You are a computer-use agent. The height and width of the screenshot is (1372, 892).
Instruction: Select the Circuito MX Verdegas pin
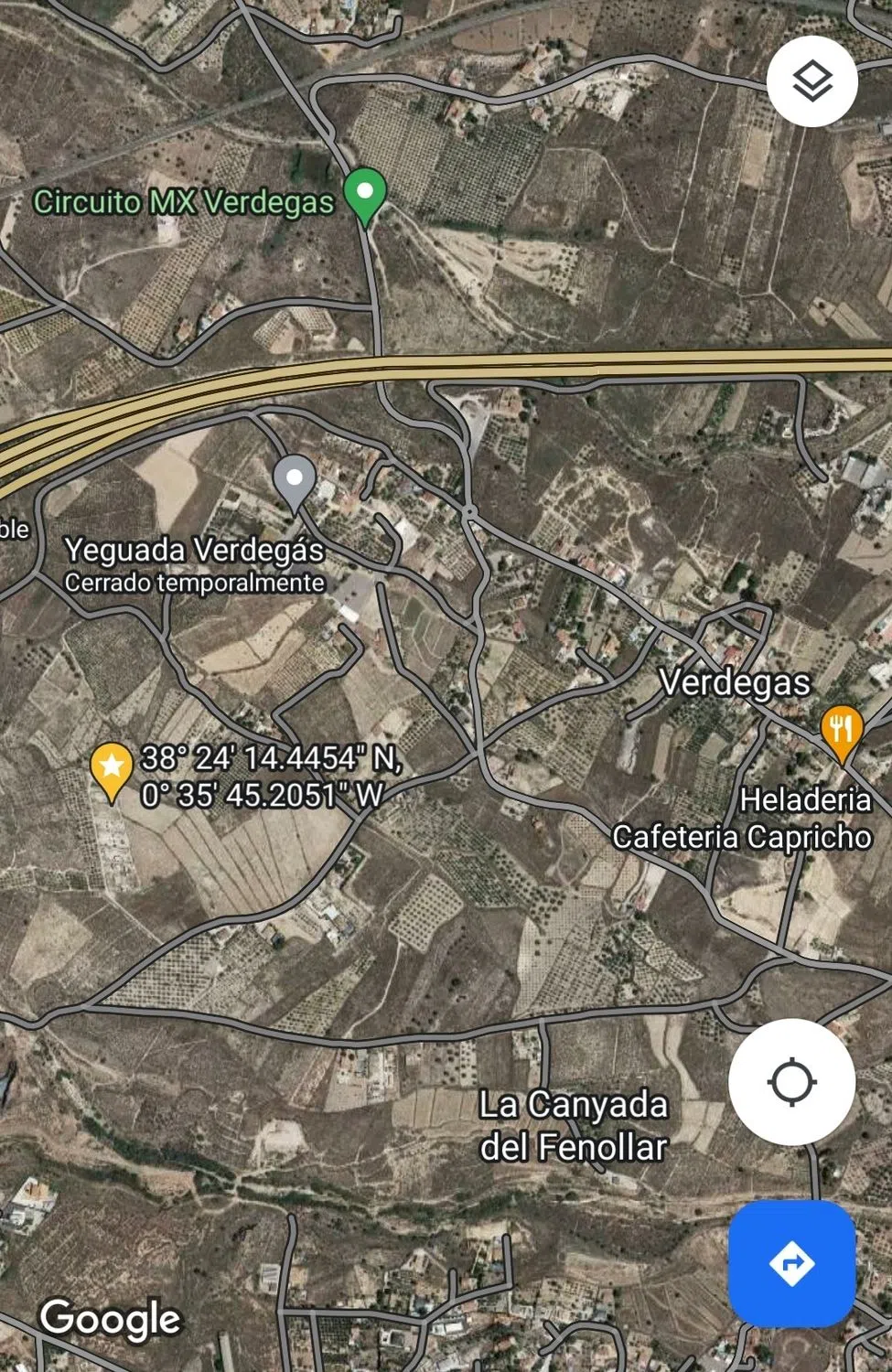click(365, 194)
